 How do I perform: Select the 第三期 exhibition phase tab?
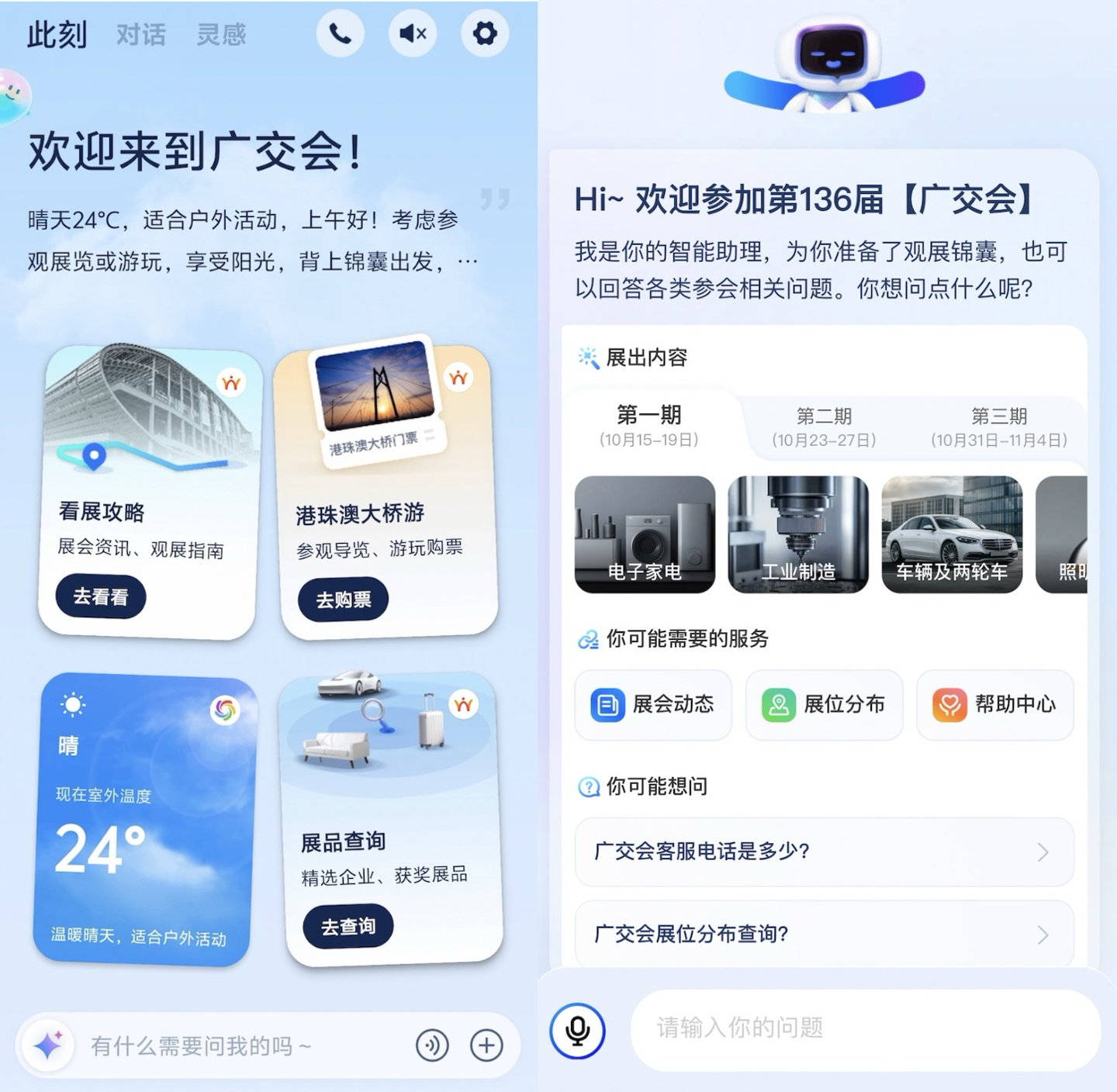coord(999,427)
